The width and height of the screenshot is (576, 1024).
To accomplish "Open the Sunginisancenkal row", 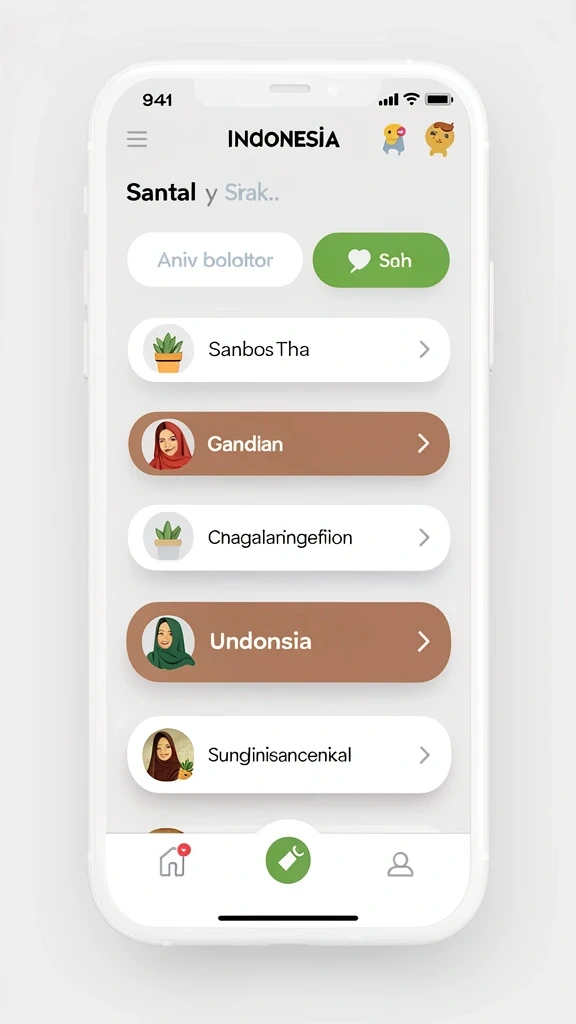I will tap(289, 755).
